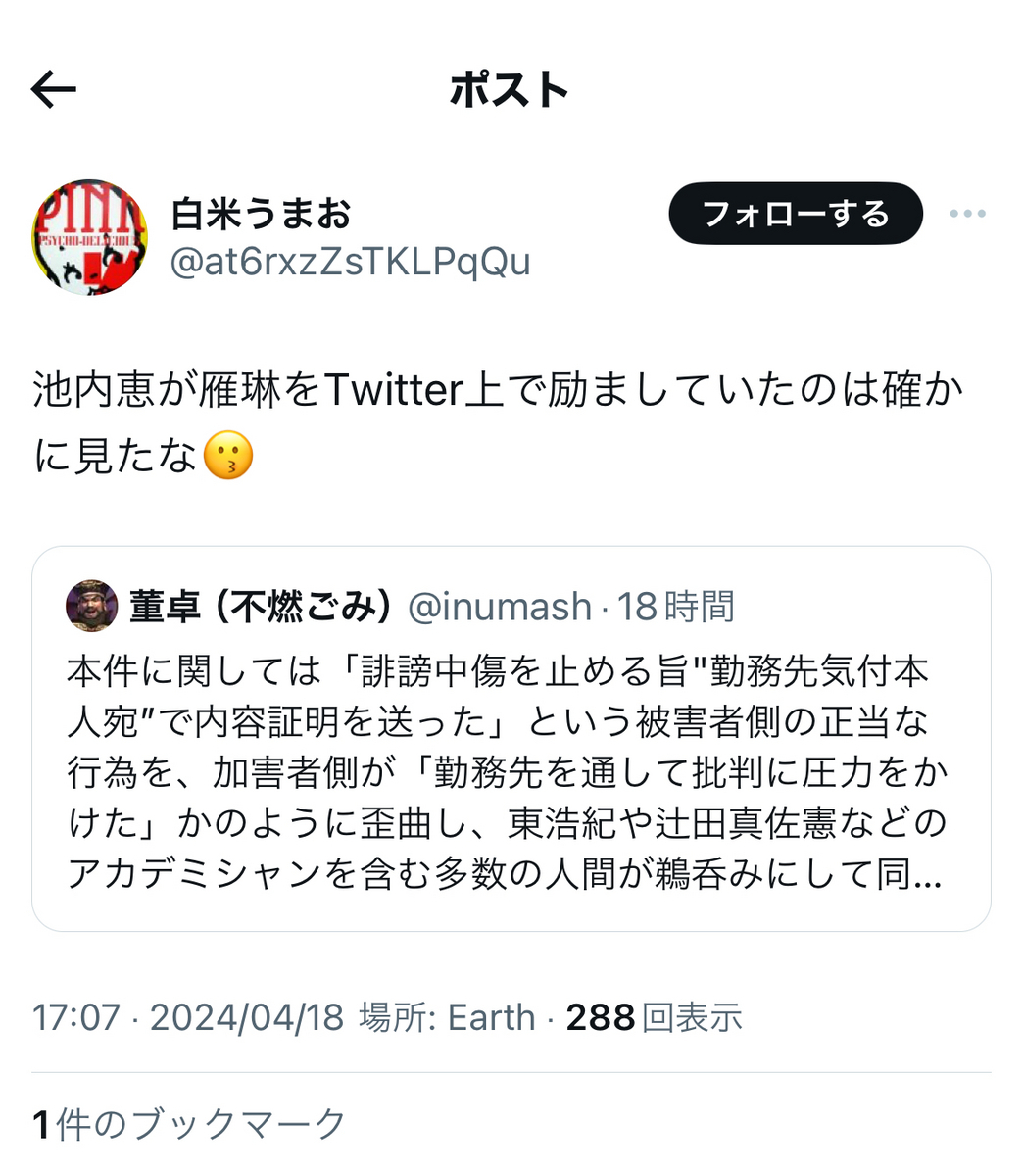View the 1件のブックマーク details
Image resolution: width=1023 pixels, height=1176 pixels.
click(x=189, y=1124)
